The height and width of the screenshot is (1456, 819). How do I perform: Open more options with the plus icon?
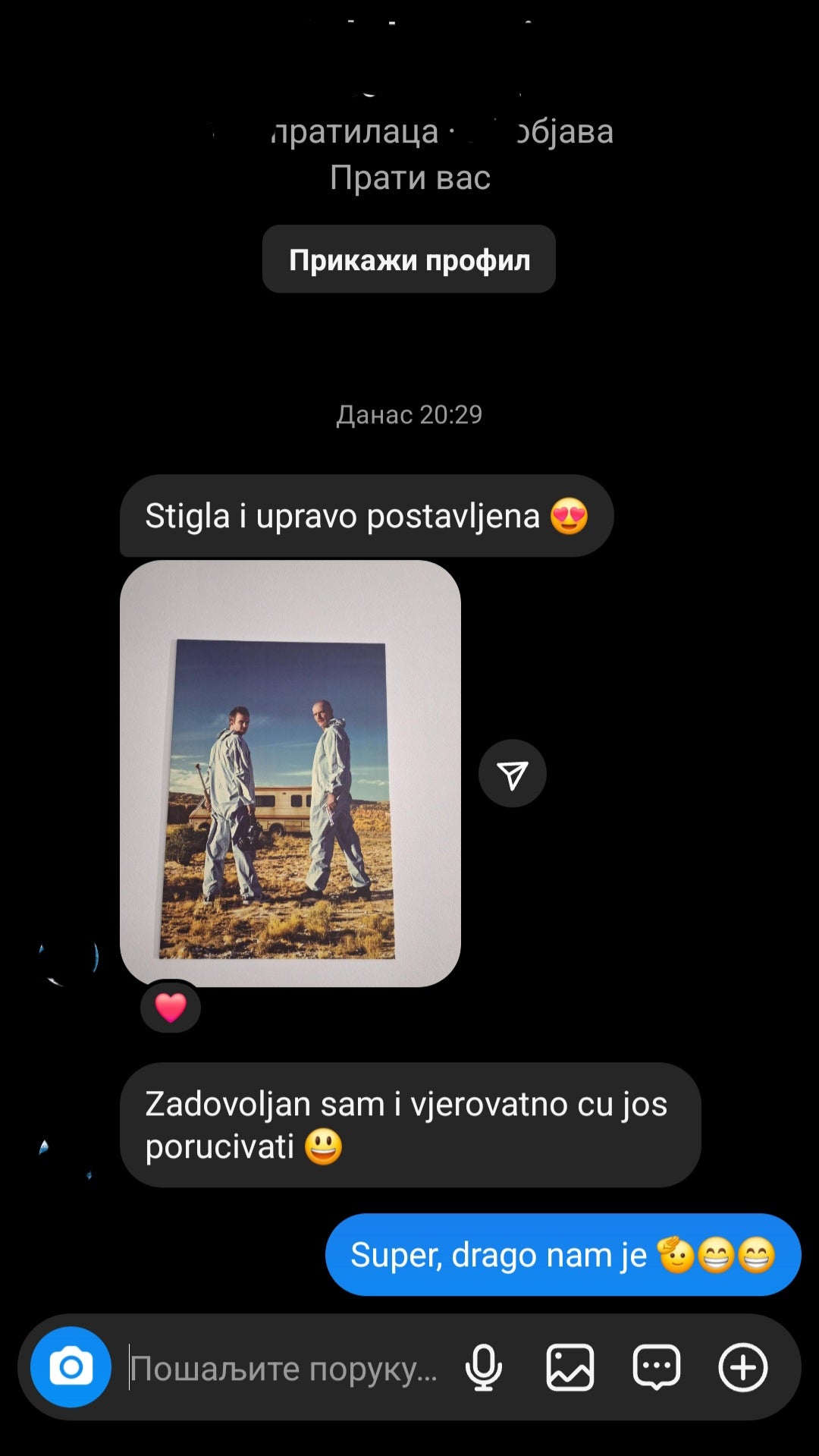tap(742, 1368)
